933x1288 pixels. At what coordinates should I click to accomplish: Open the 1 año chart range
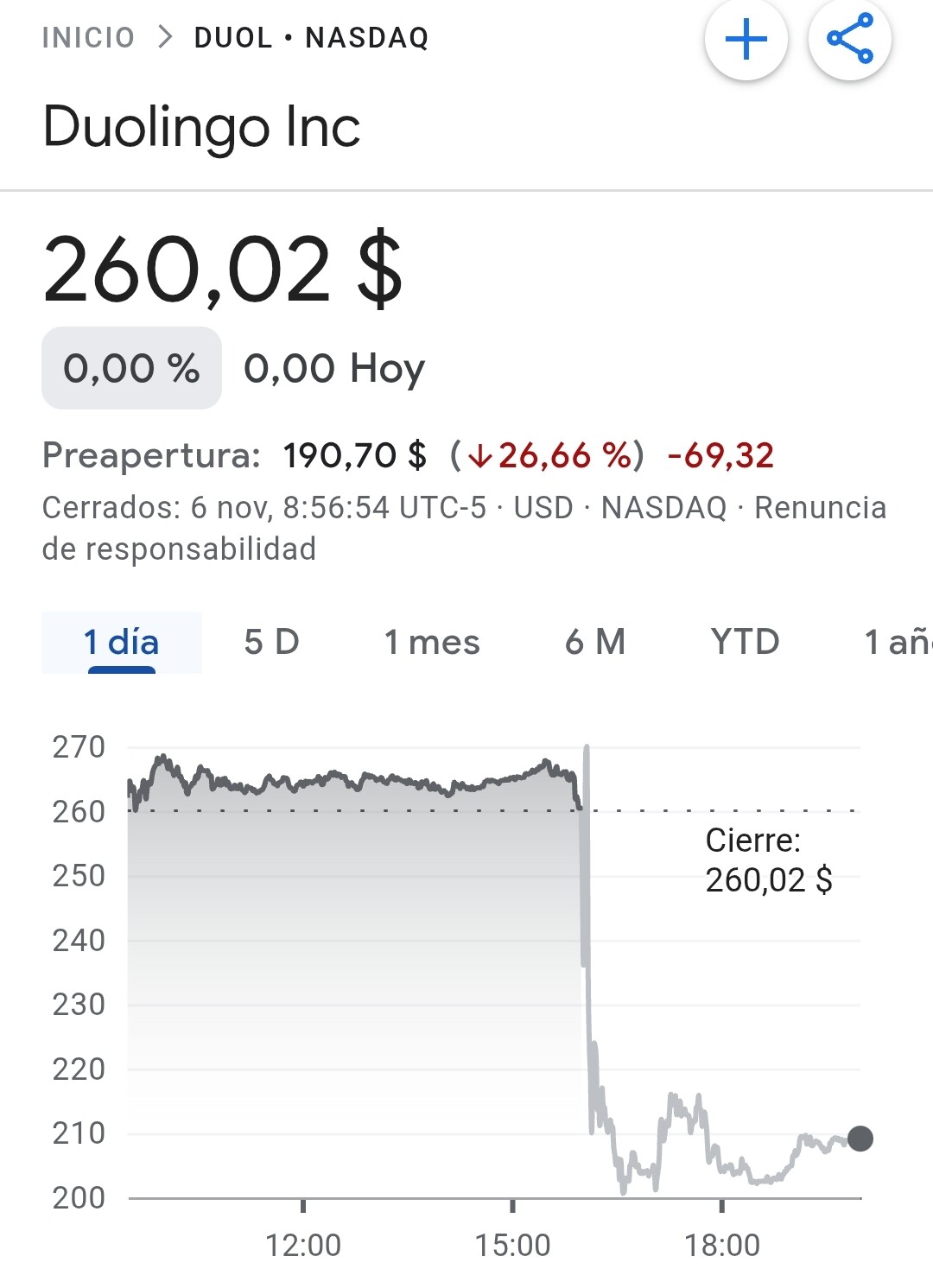897,643
